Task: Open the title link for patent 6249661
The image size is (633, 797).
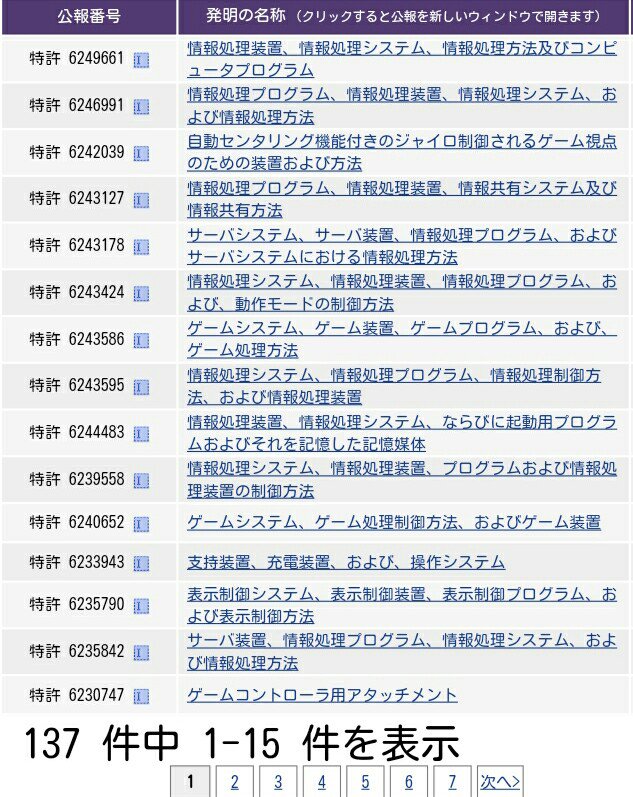Action: coord(402,59)
